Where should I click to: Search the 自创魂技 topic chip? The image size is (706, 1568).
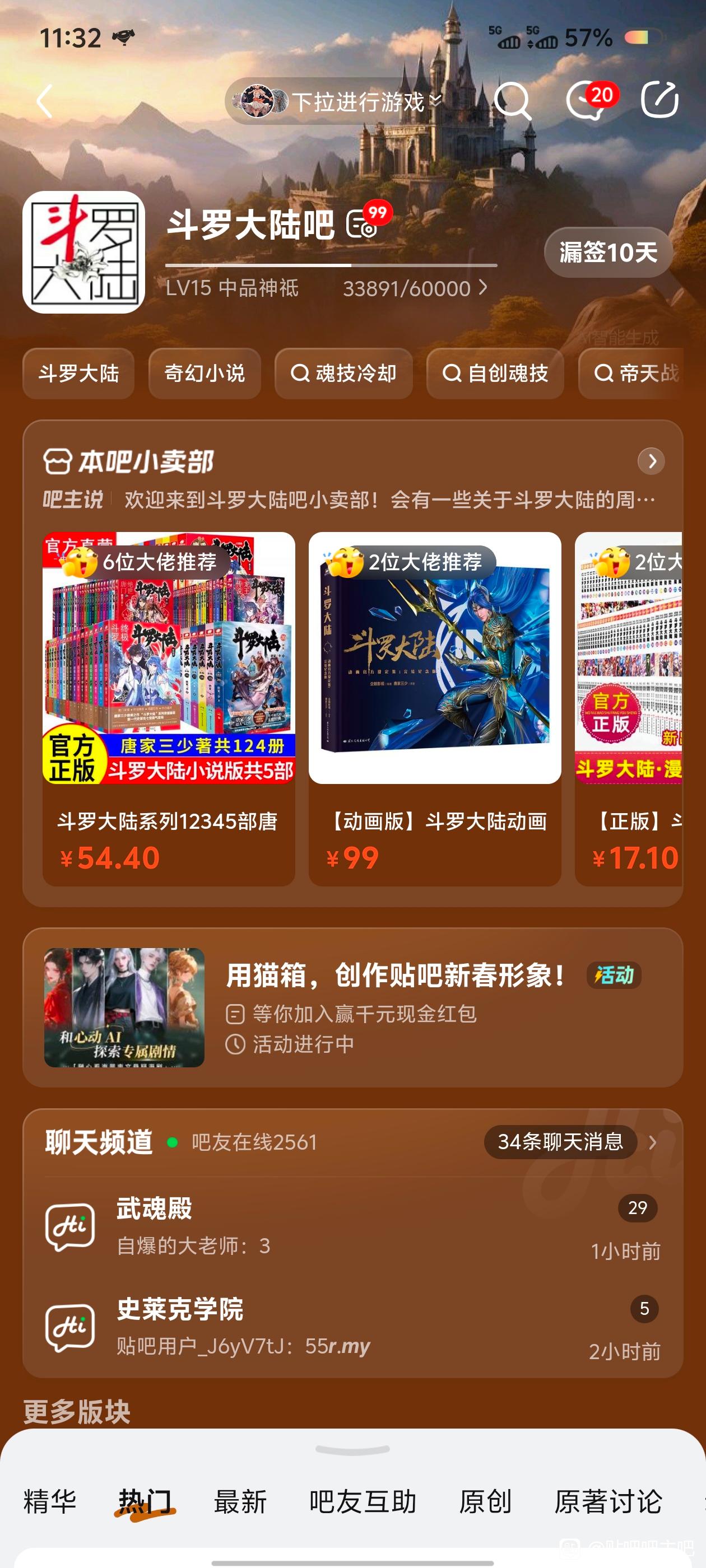[495, 373]
